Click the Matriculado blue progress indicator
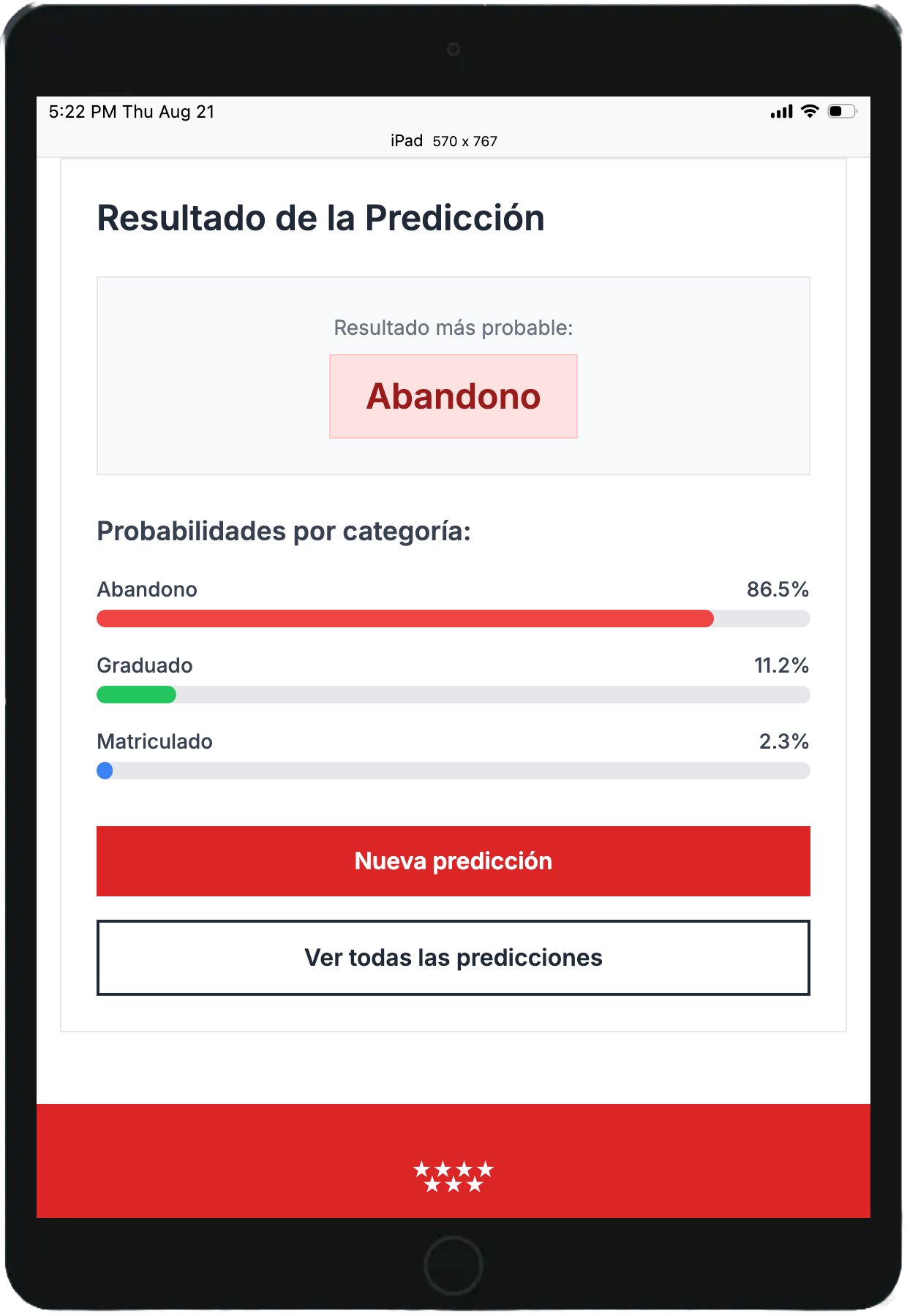The width and height of the screenshot is (907, 1316). 105,770
